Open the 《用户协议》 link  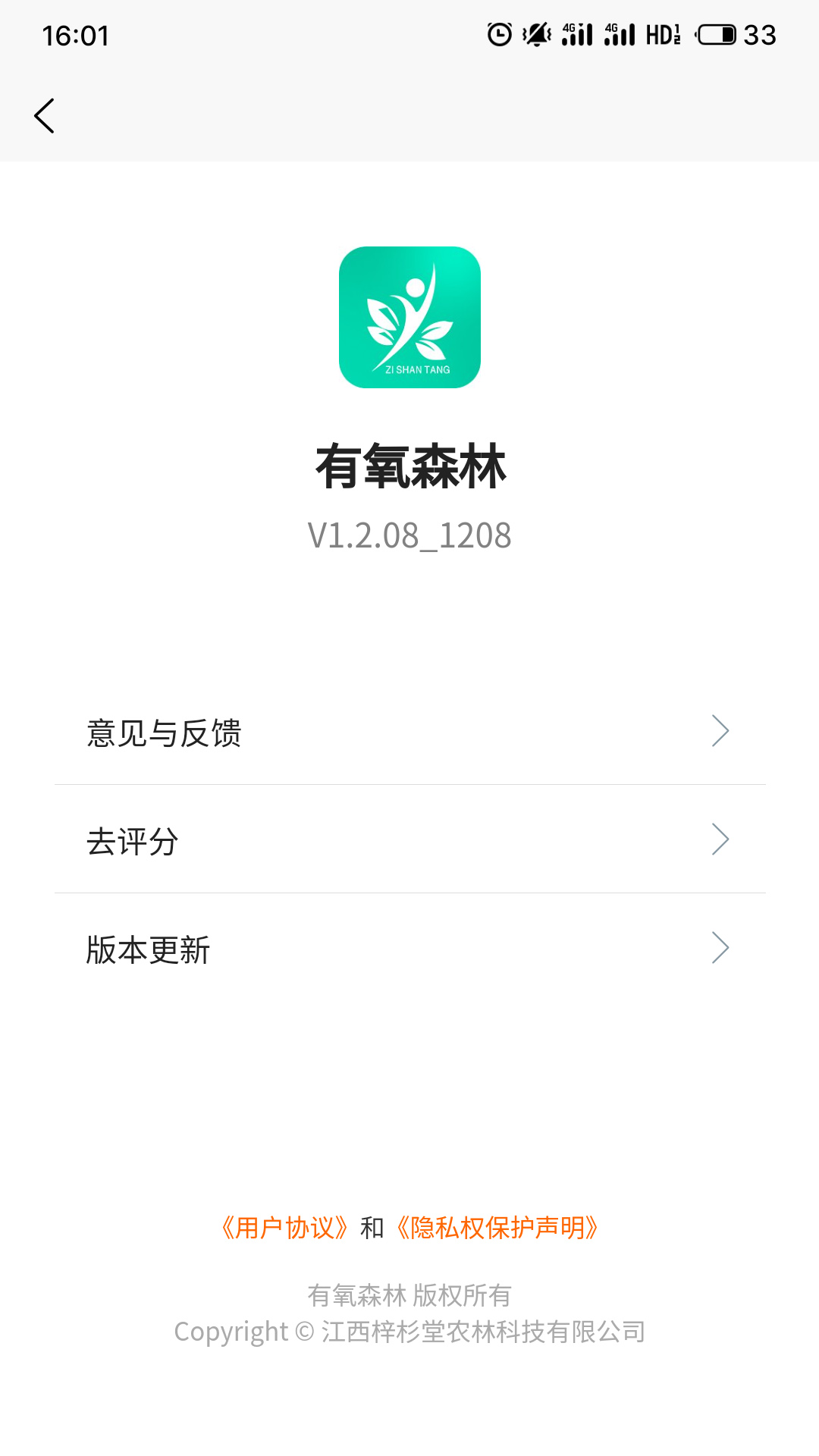click(x=284, y=1227)
